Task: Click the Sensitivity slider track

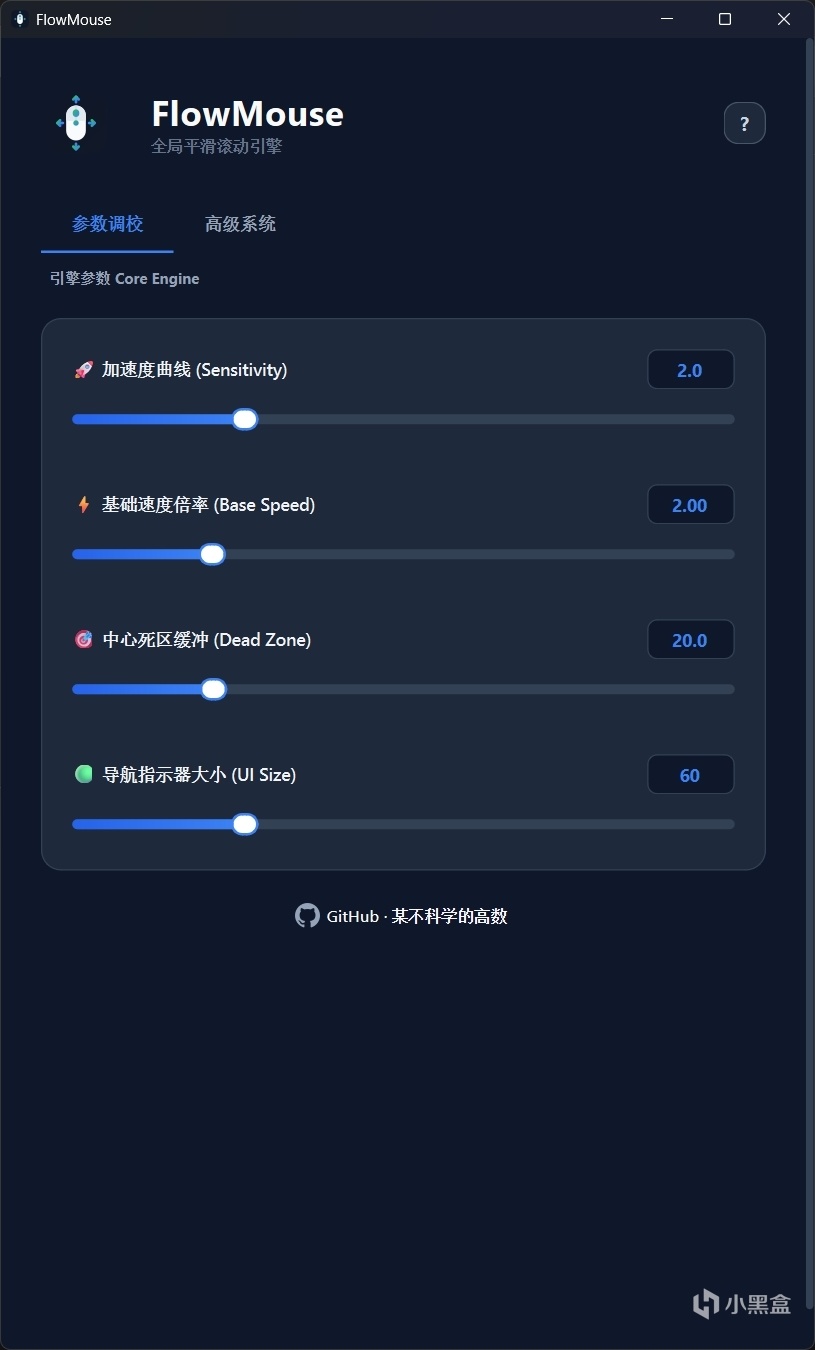Action: coord(403,419)
